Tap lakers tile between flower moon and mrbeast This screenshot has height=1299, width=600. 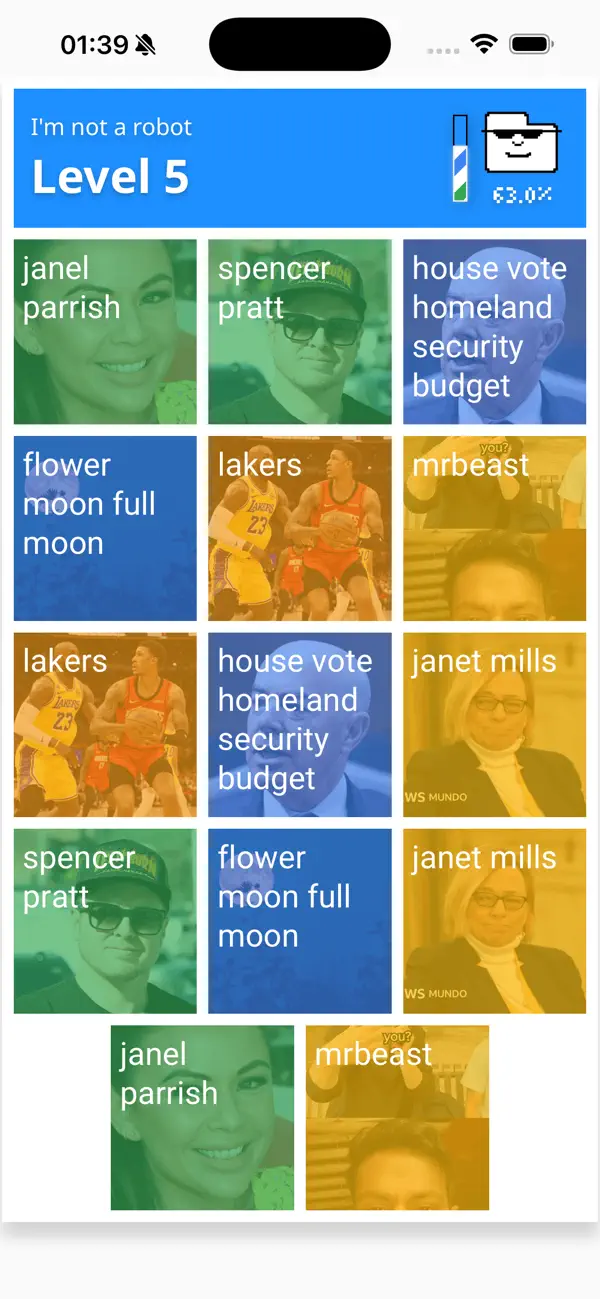pos(300,528)
